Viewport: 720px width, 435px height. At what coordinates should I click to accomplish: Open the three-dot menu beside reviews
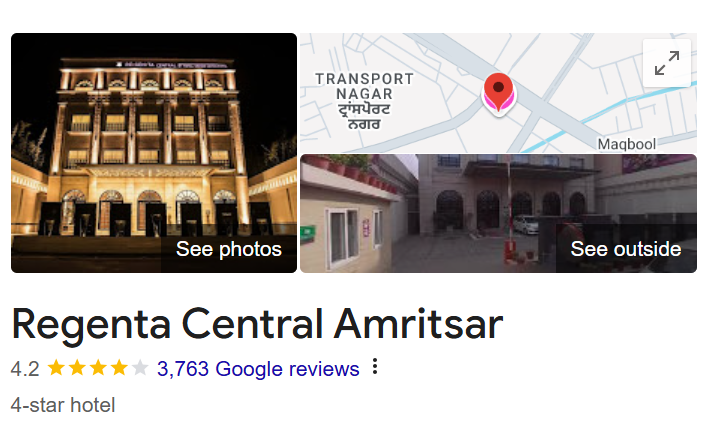pos(375,367)
